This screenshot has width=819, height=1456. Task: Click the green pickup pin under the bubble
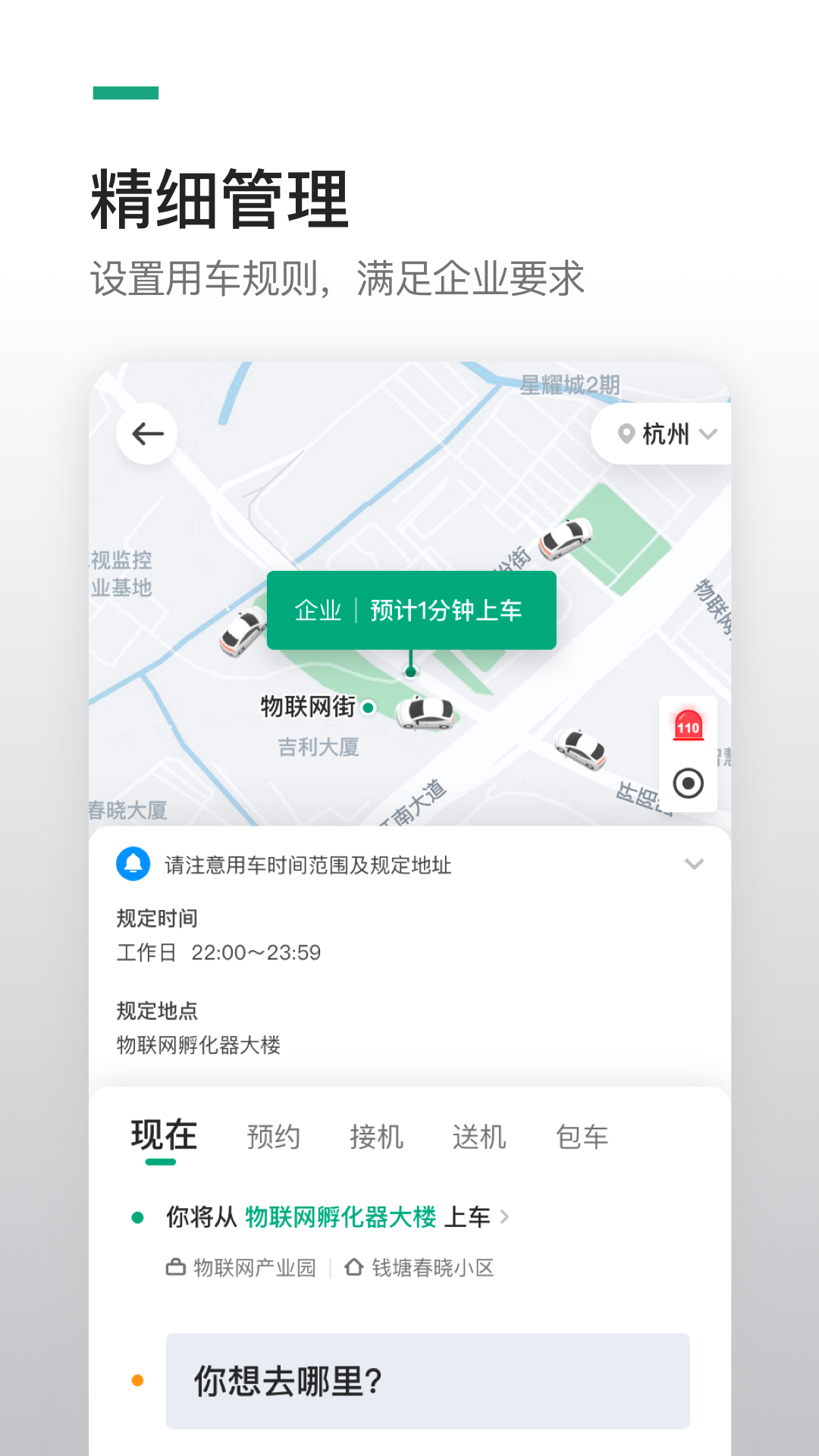coord(412,671)
